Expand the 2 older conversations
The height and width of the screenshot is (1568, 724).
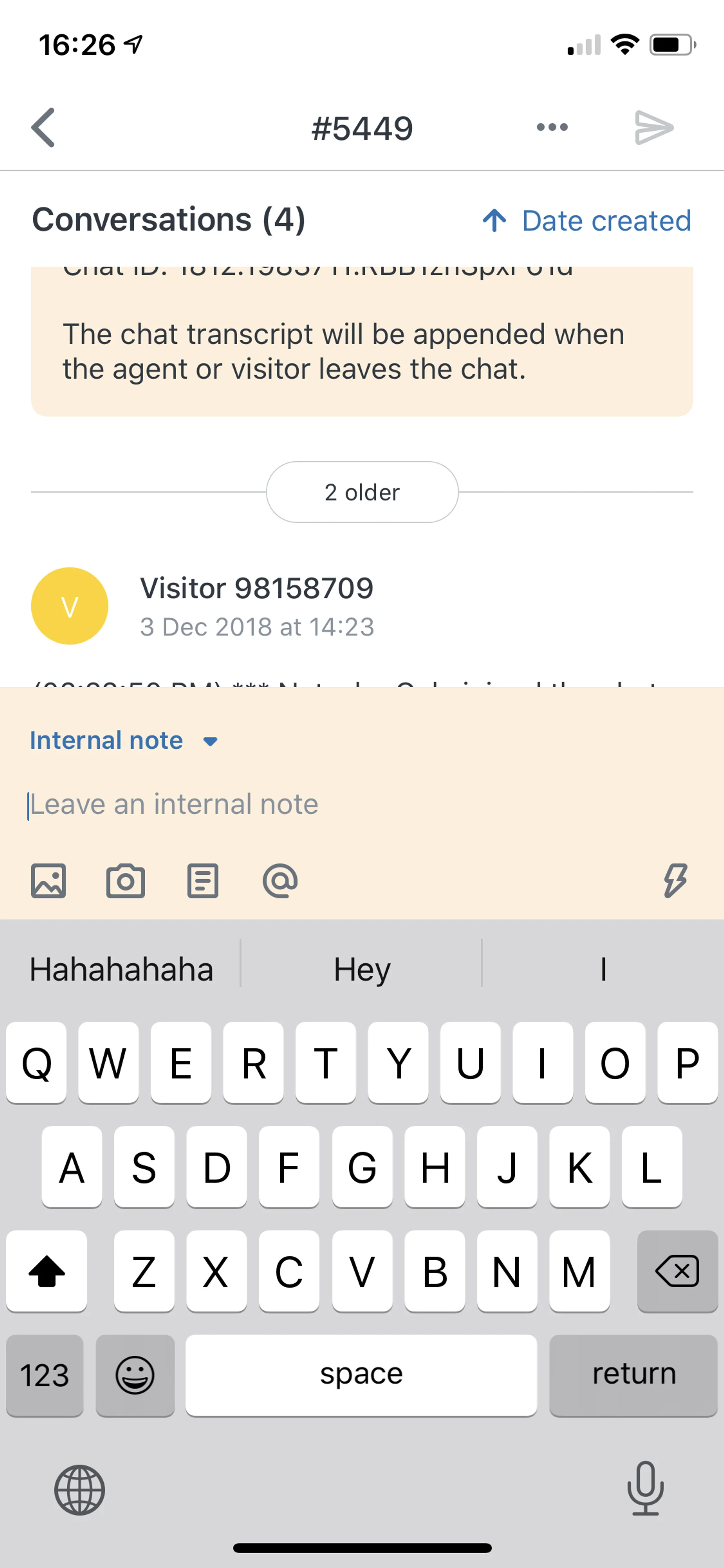(x=362, y=492)
